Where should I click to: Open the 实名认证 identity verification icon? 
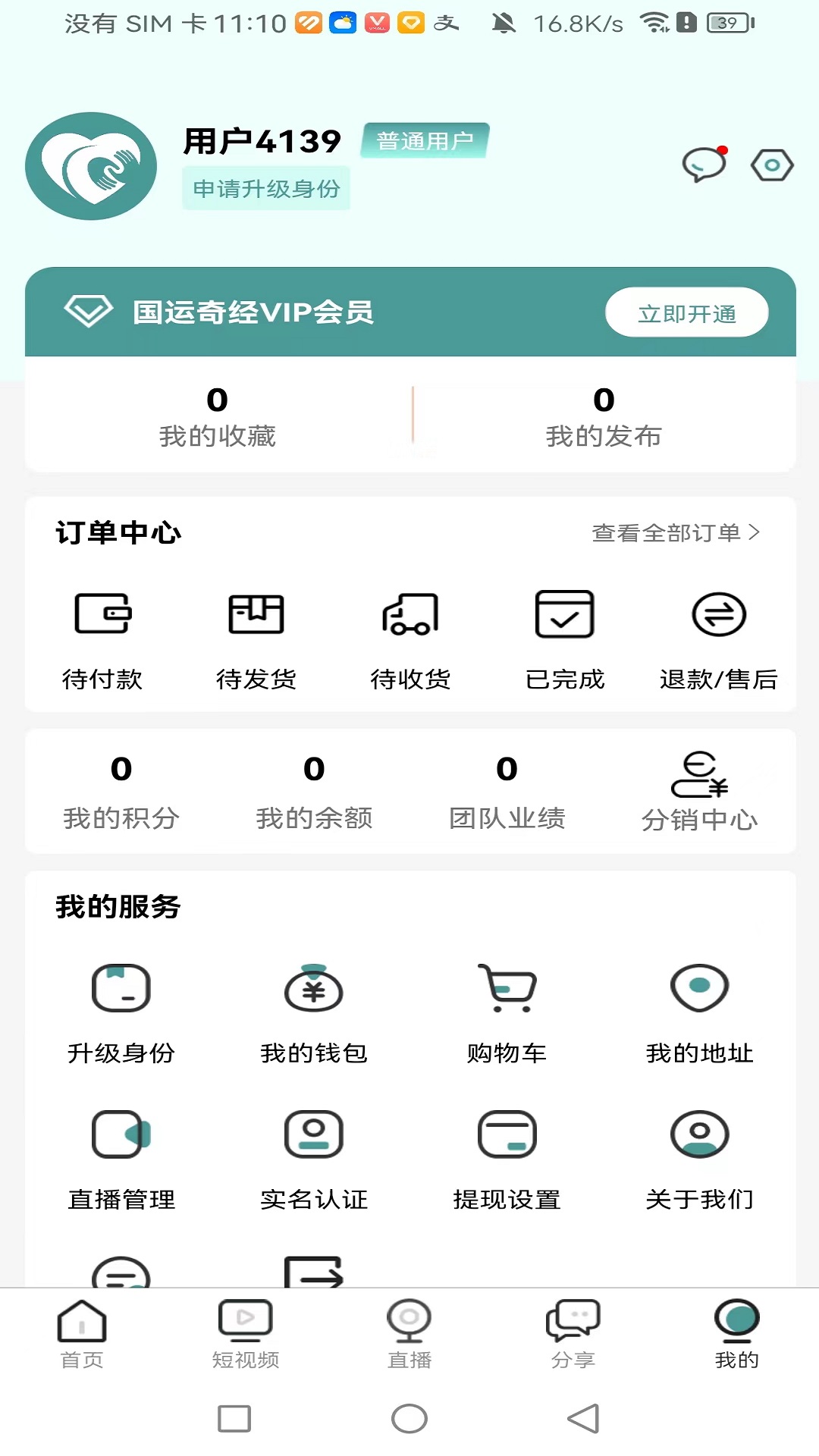tap(313, 1135)
